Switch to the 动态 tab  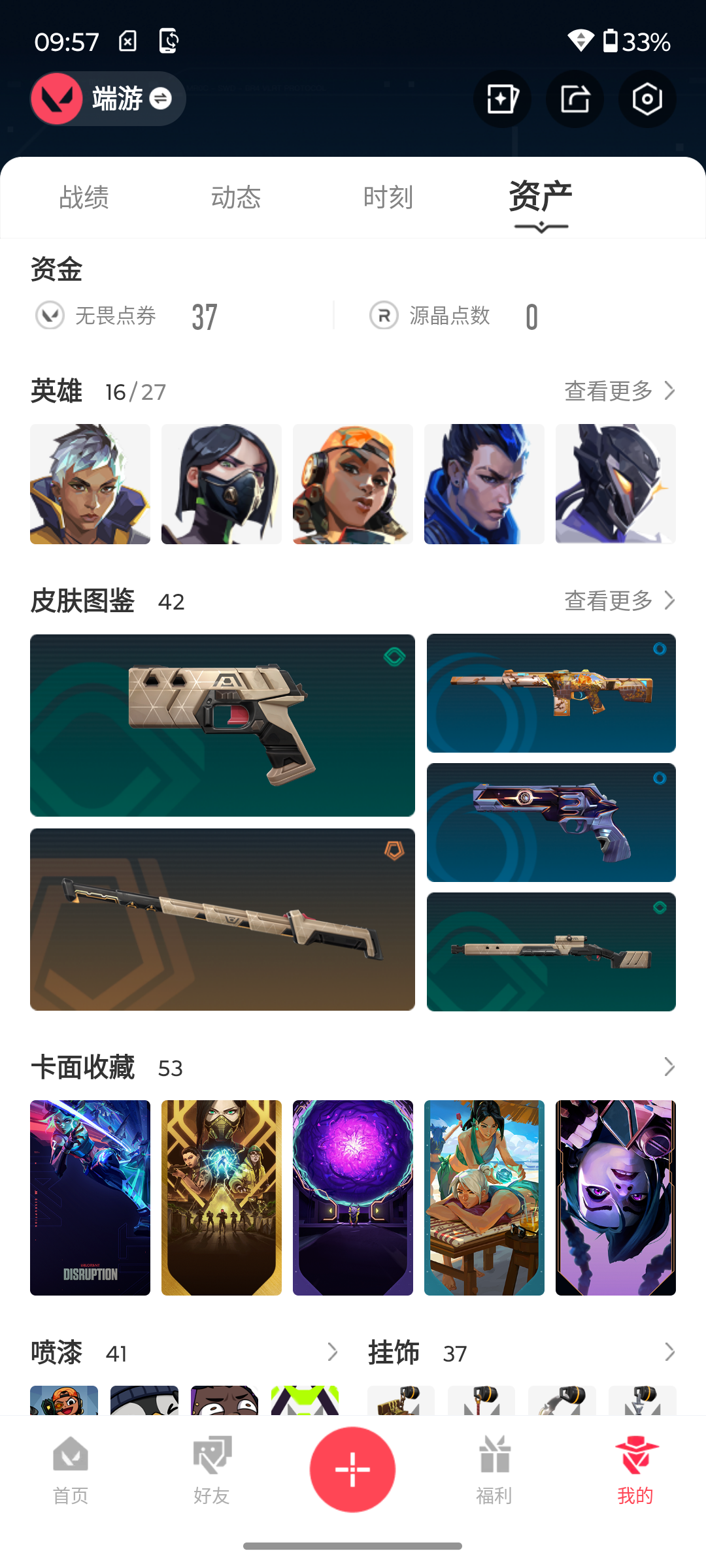click(x=236, y=197)
